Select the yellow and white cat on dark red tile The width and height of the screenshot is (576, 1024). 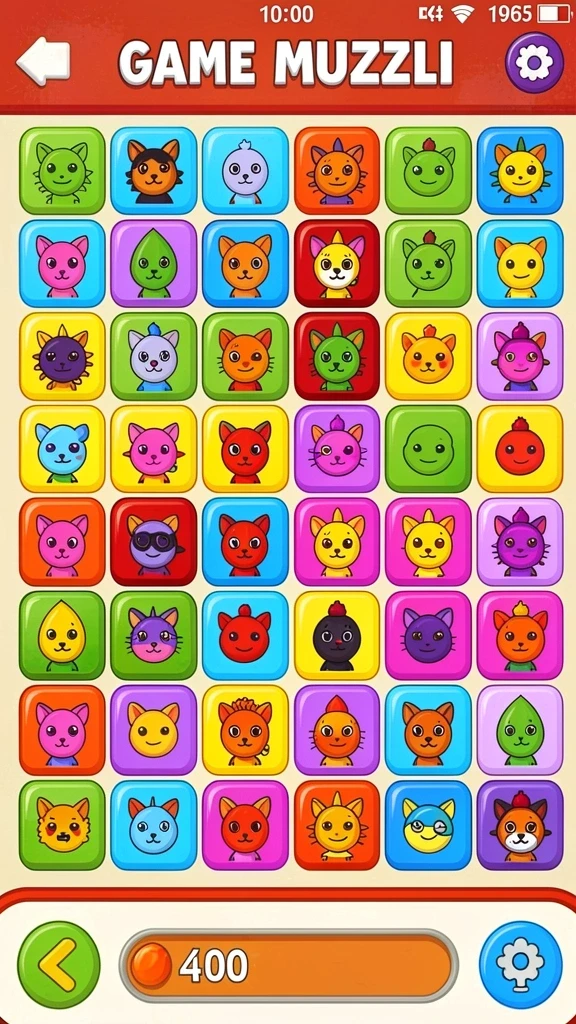(x=337, y=263)
